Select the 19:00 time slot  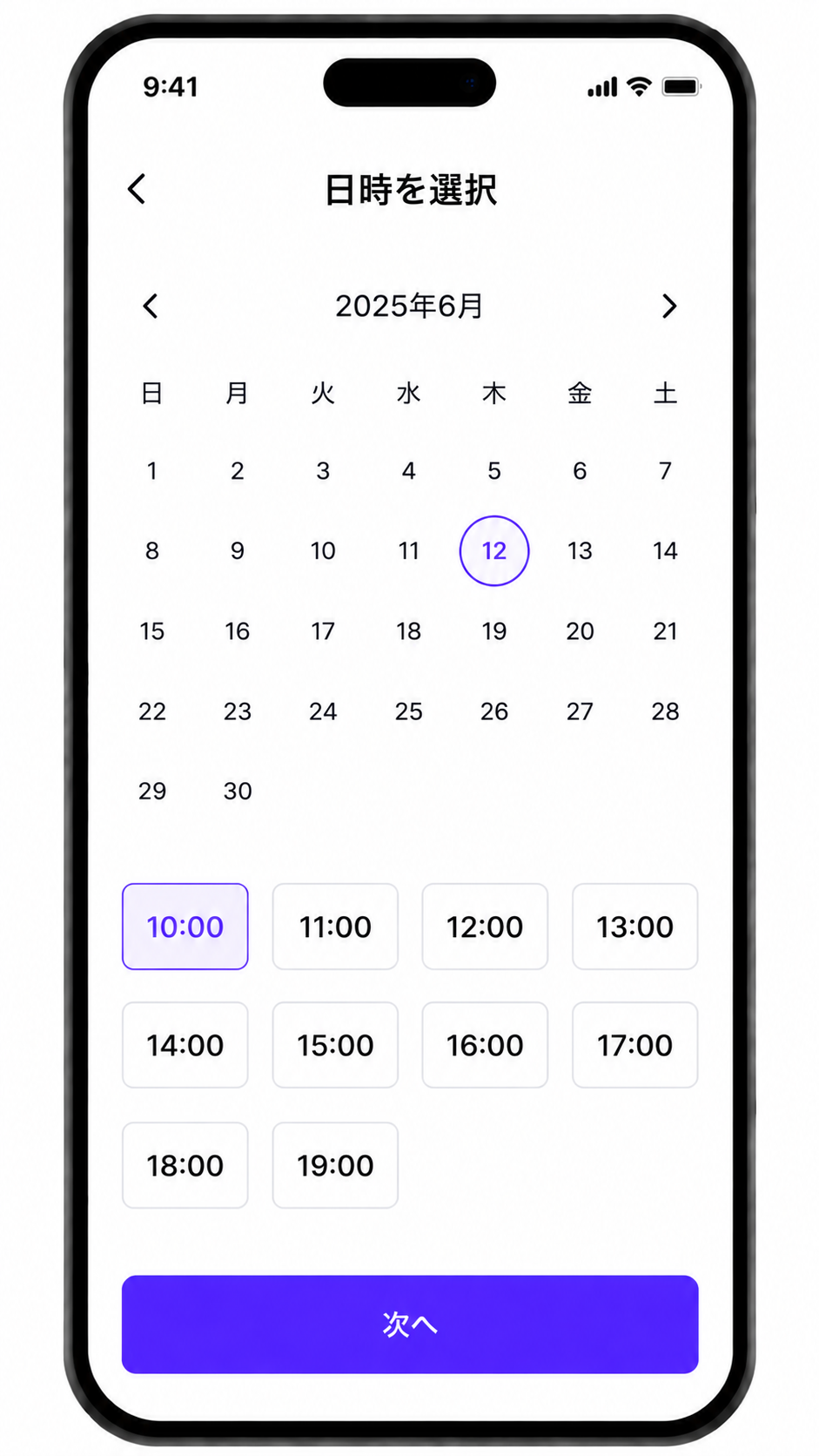(335, 1165)
